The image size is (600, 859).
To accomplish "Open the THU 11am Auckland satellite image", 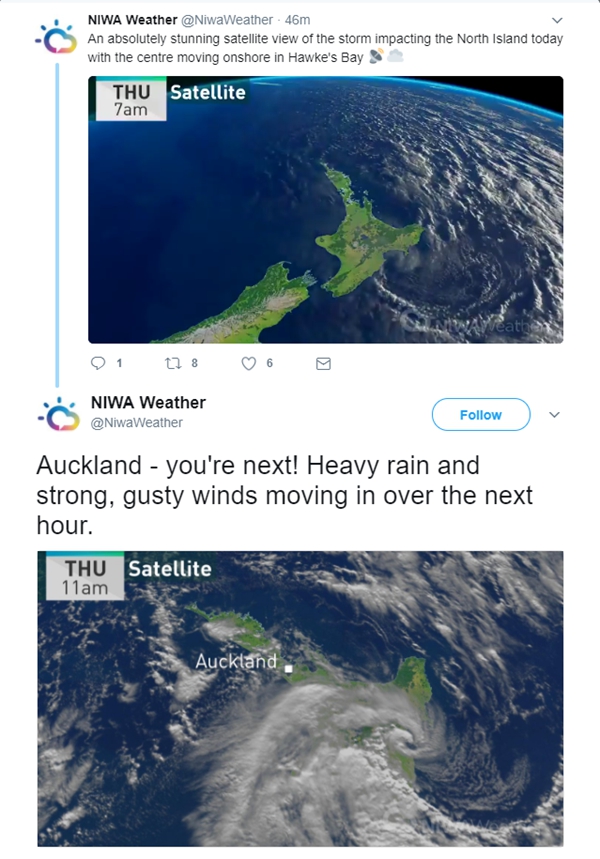I will pyautogui.click(x=300, y=698).
